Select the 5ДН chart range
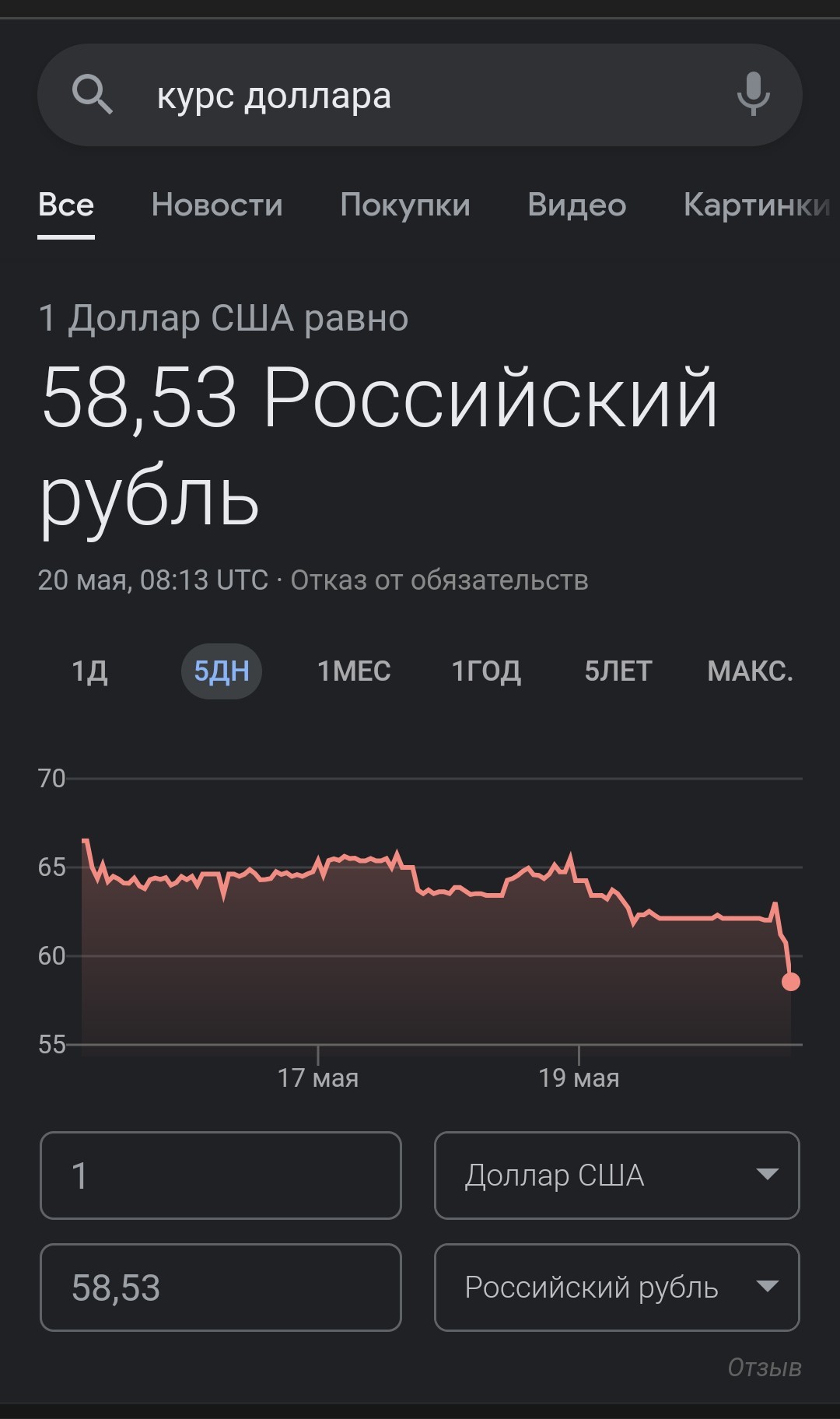840x1419 pixels. coord(222,671)
